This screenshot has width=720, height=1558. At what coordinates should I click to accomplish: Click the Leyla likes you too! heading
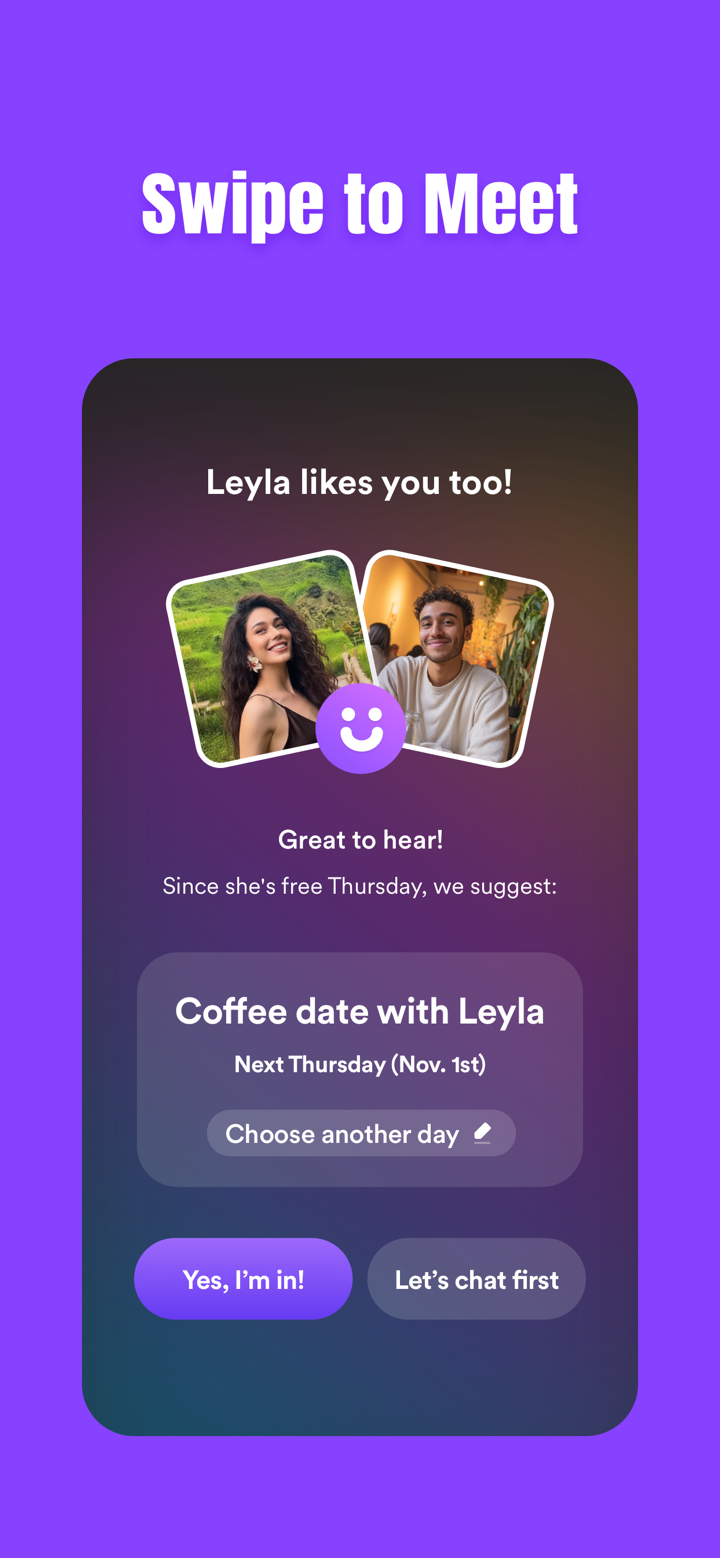pyautogui.click(x=360, y=482)
